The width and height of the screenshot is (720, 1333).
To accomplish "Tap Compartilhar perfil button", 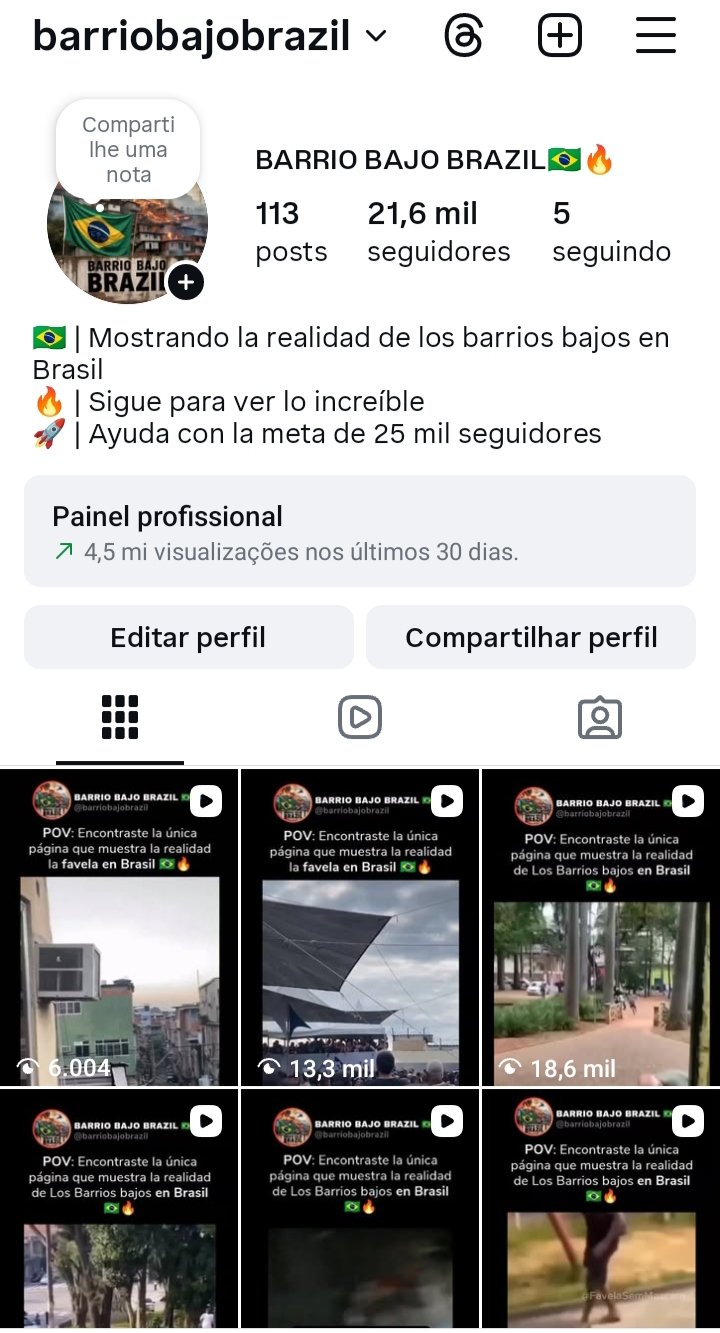I will (531, 637).
